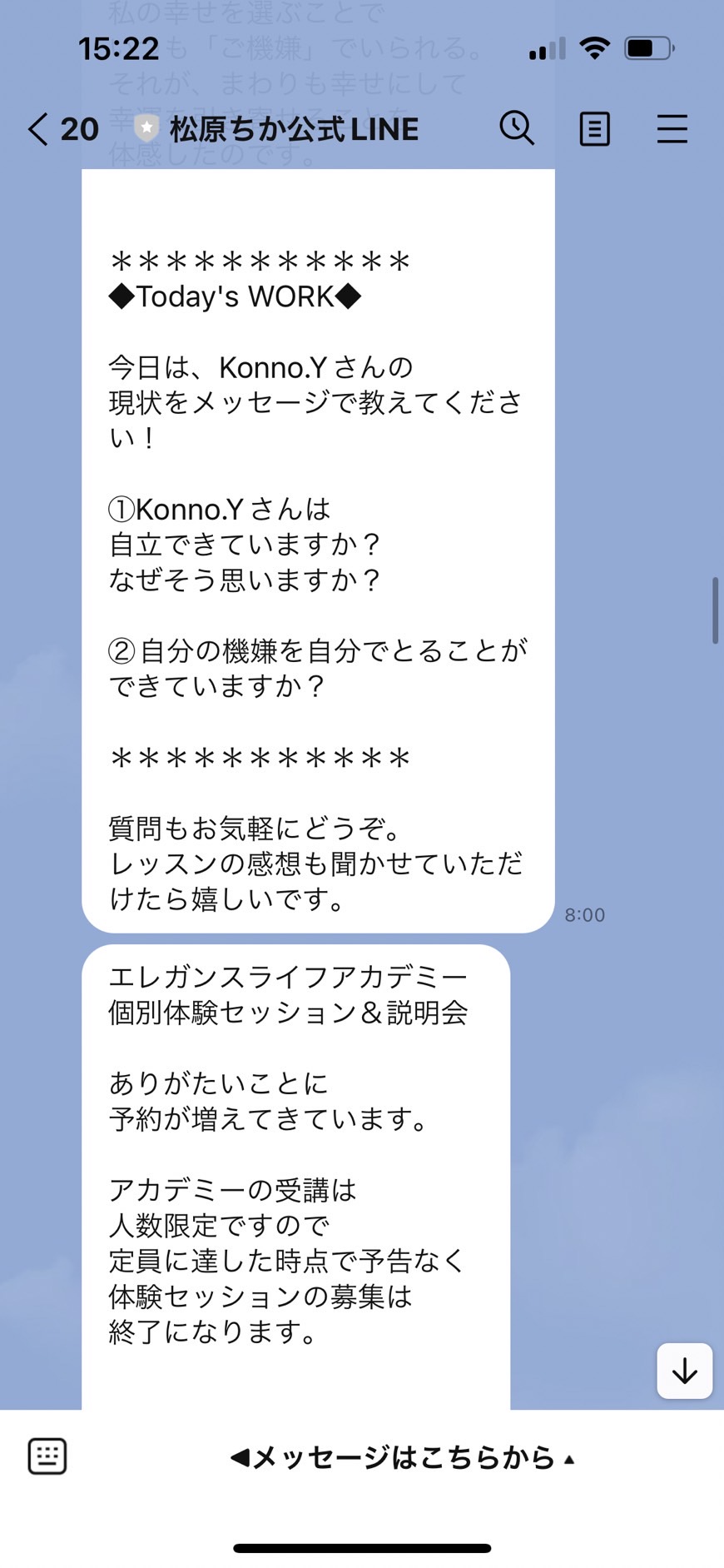Open the hamburger chat menu

(x=672, y=129)
